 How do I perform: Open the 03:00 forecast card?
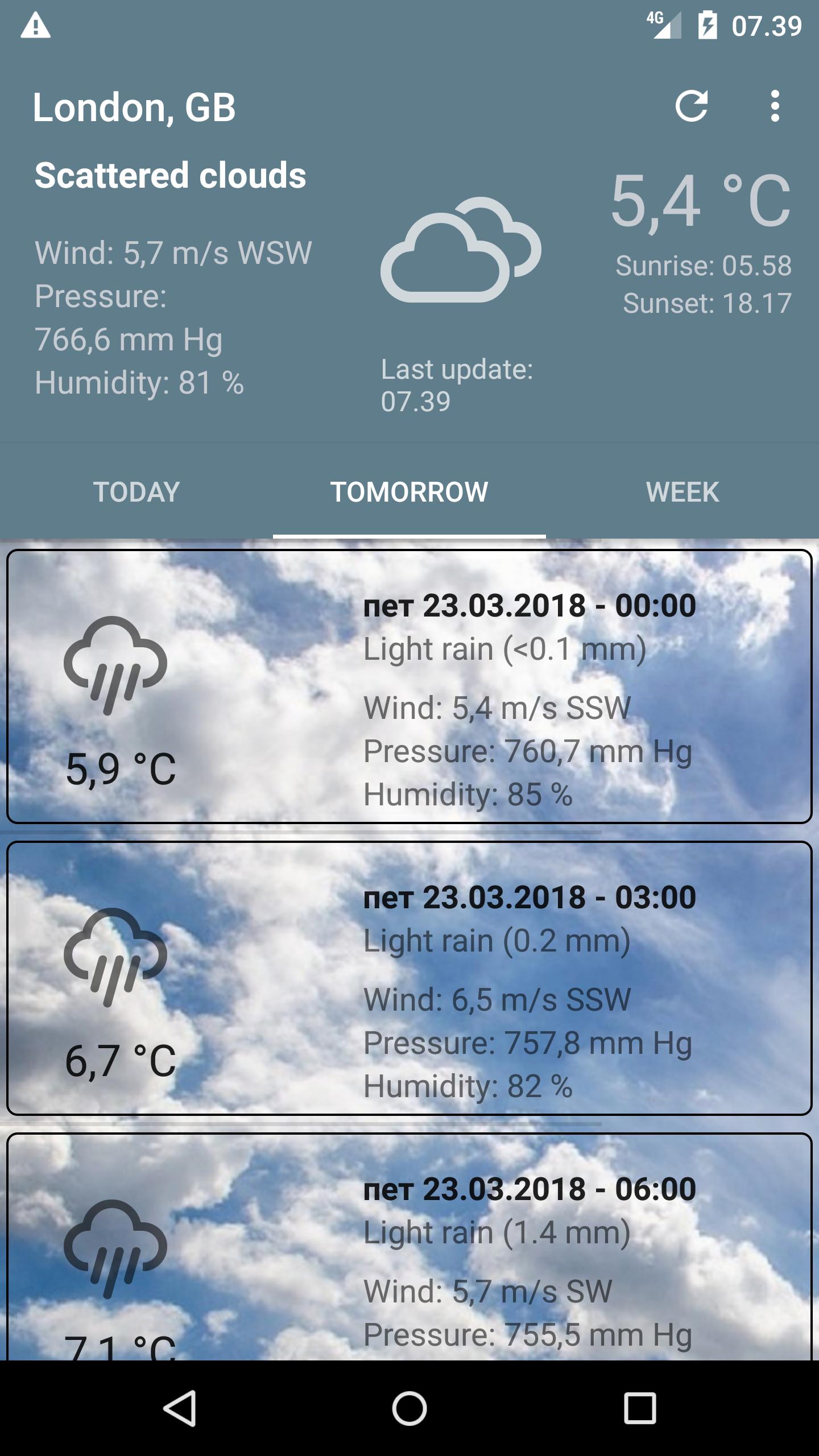coord(409,978)
